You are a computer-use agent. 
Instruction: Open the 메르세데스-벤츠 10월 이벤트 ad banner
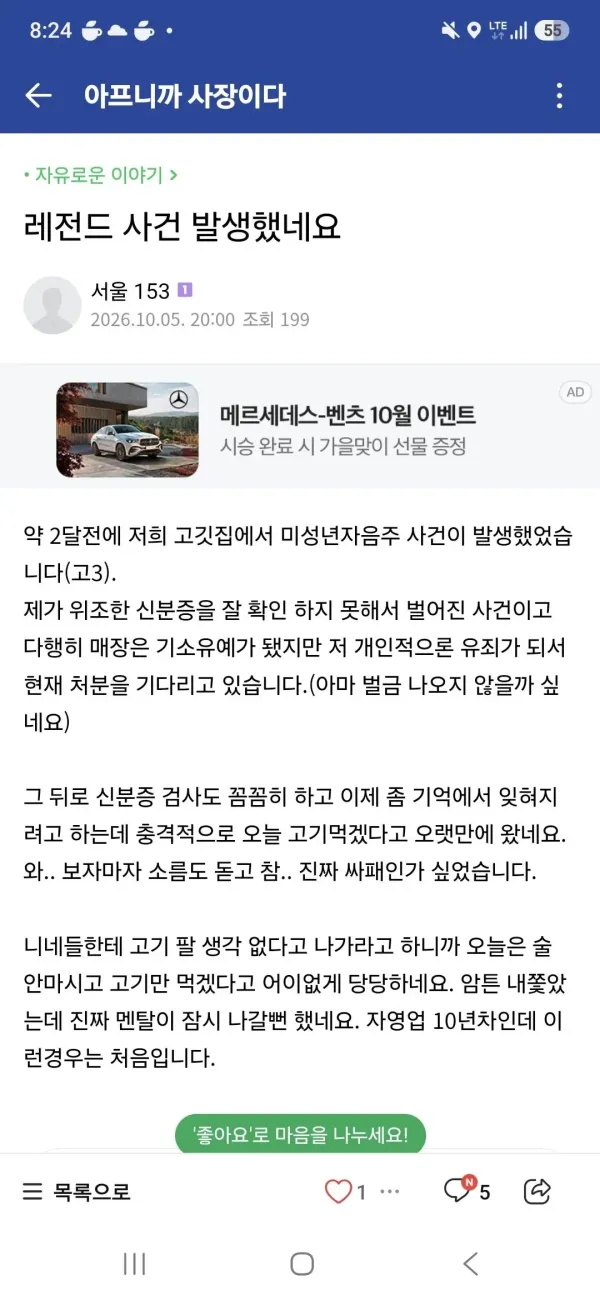coord(300,429)
